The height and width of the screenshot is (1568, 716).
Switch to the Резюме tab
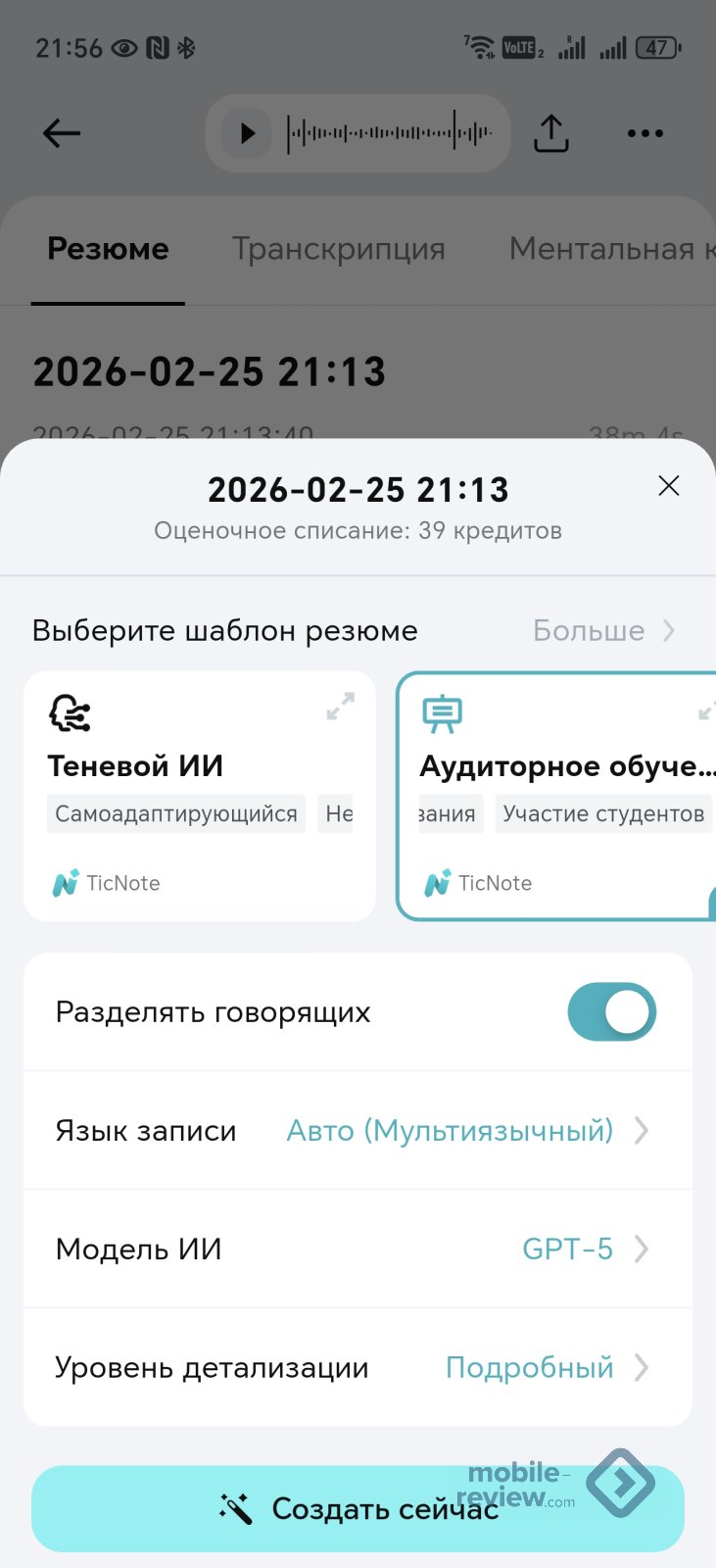(108, 249)
